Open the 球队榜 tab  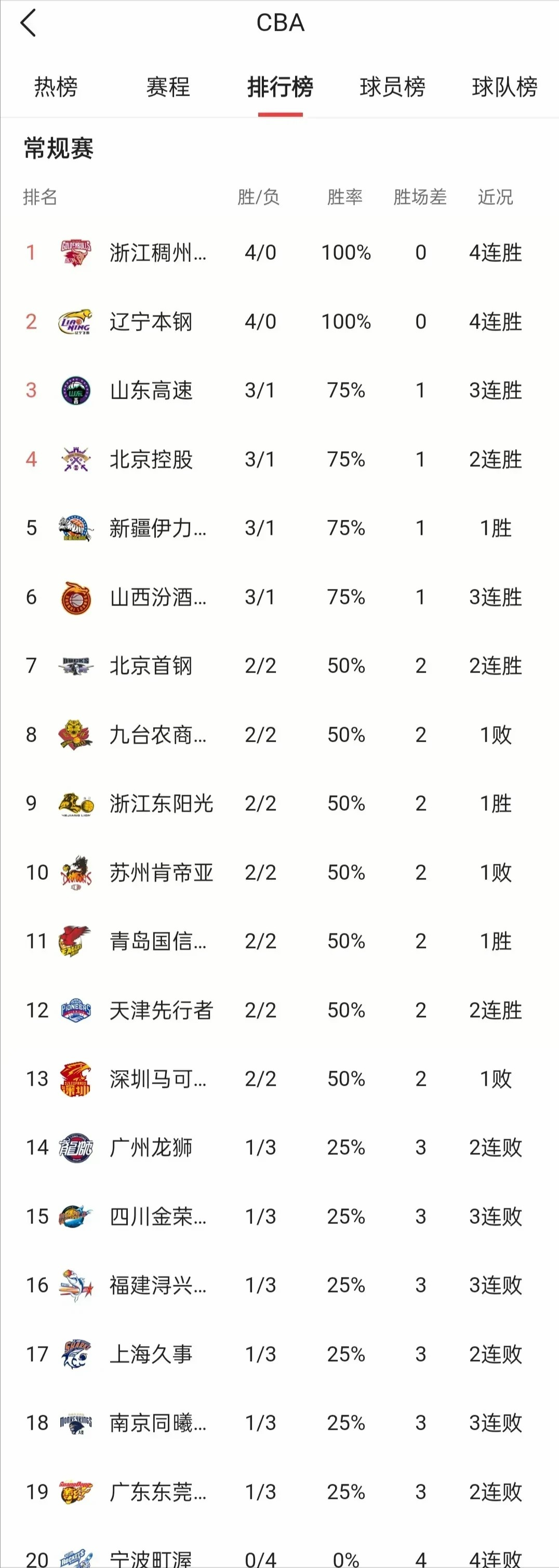click(x=504, y=87)
